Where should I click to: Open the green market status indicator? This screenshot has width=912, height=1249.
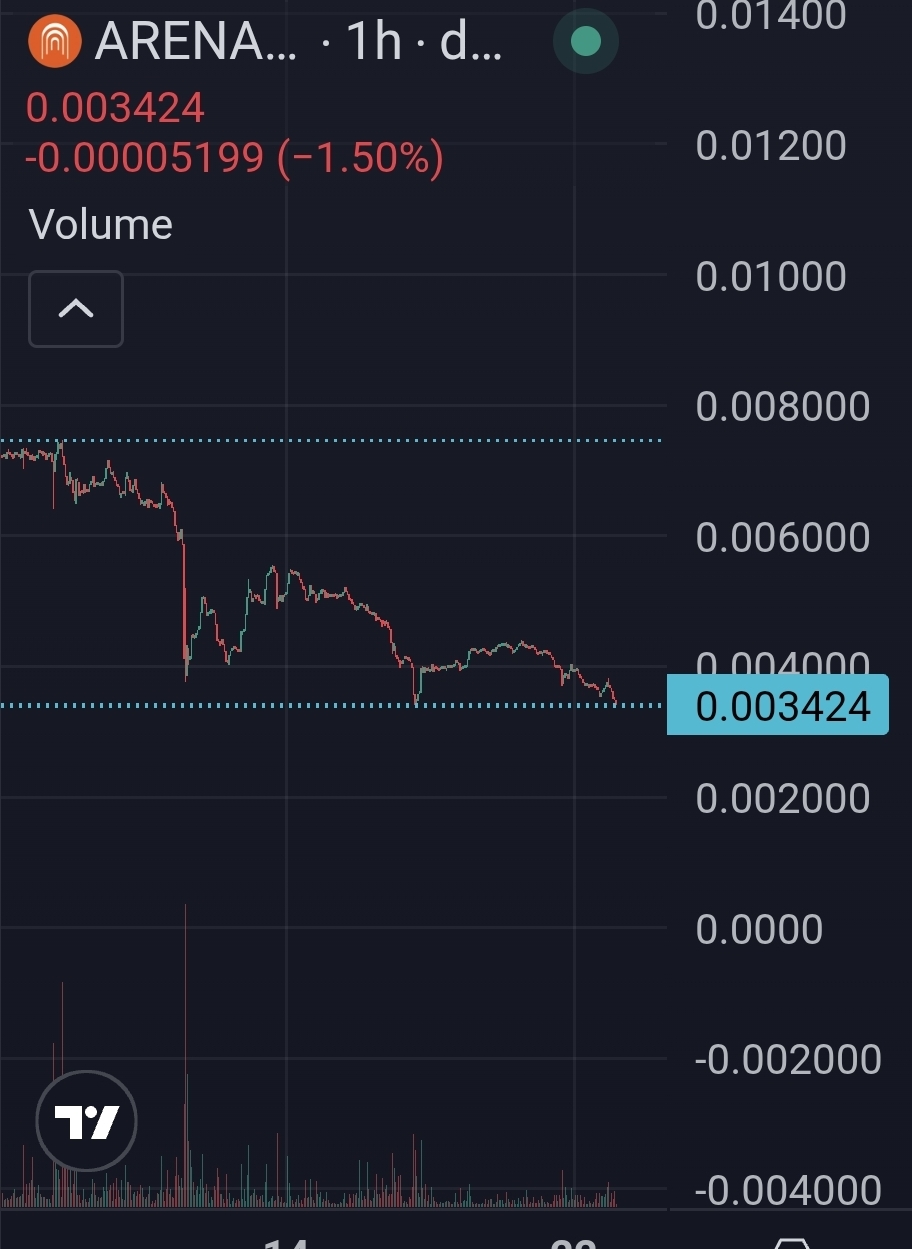click(x=585, y=42)
